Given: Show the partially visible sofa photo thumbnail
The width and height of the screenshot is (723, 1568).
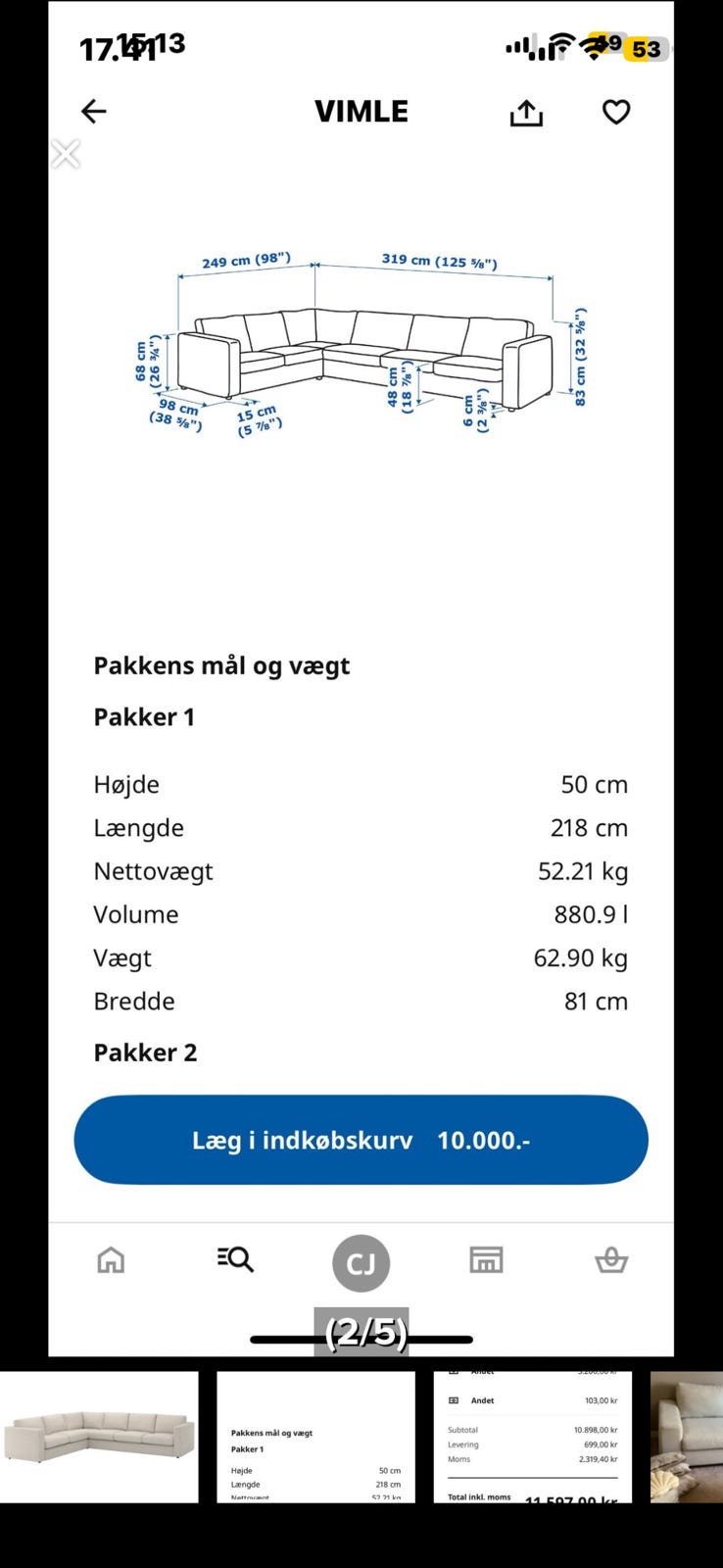Looking at the screenshot, I should (687, 1437).
